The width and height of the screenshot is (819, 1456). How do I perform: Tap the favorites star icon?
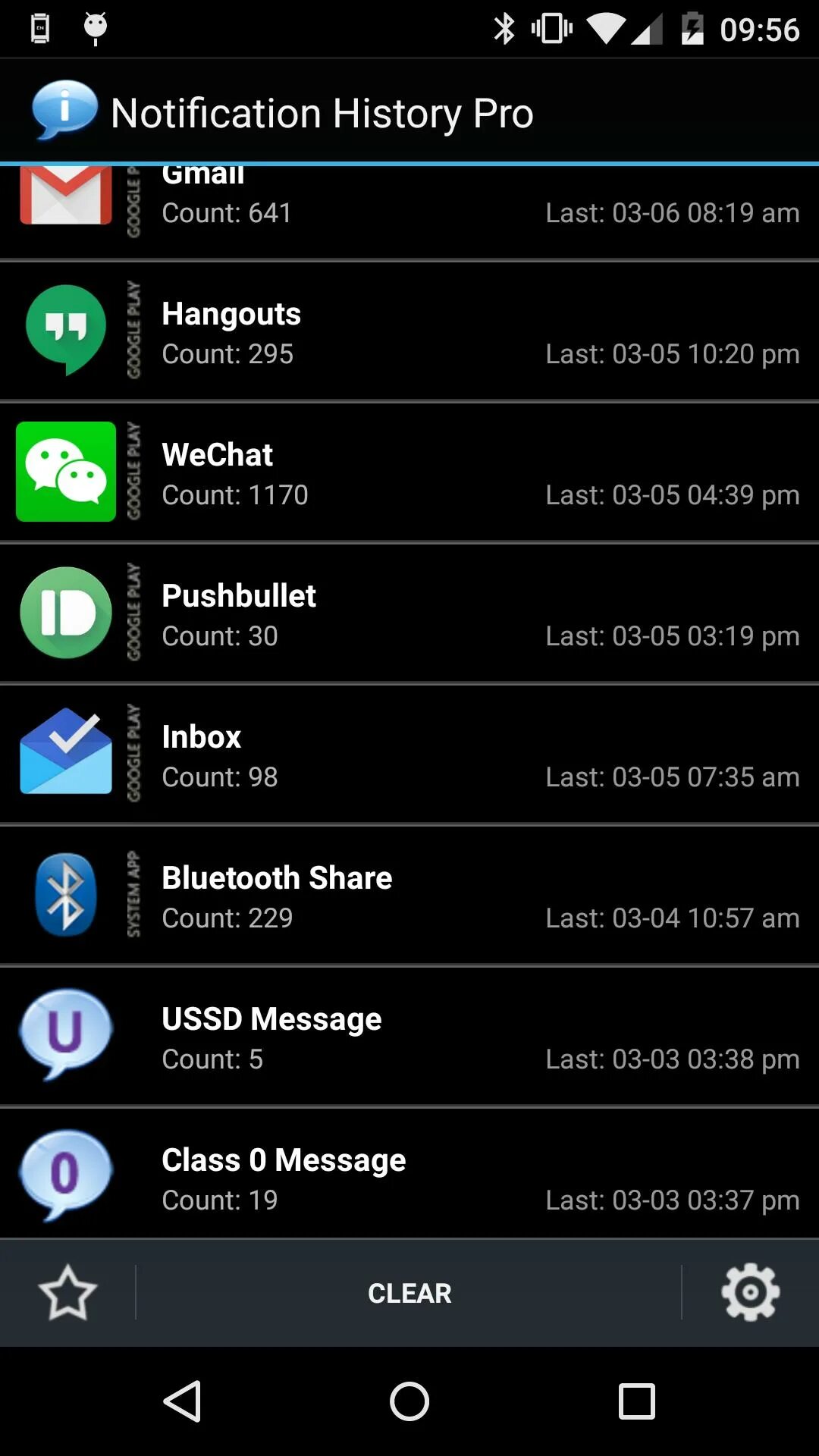67,1293
